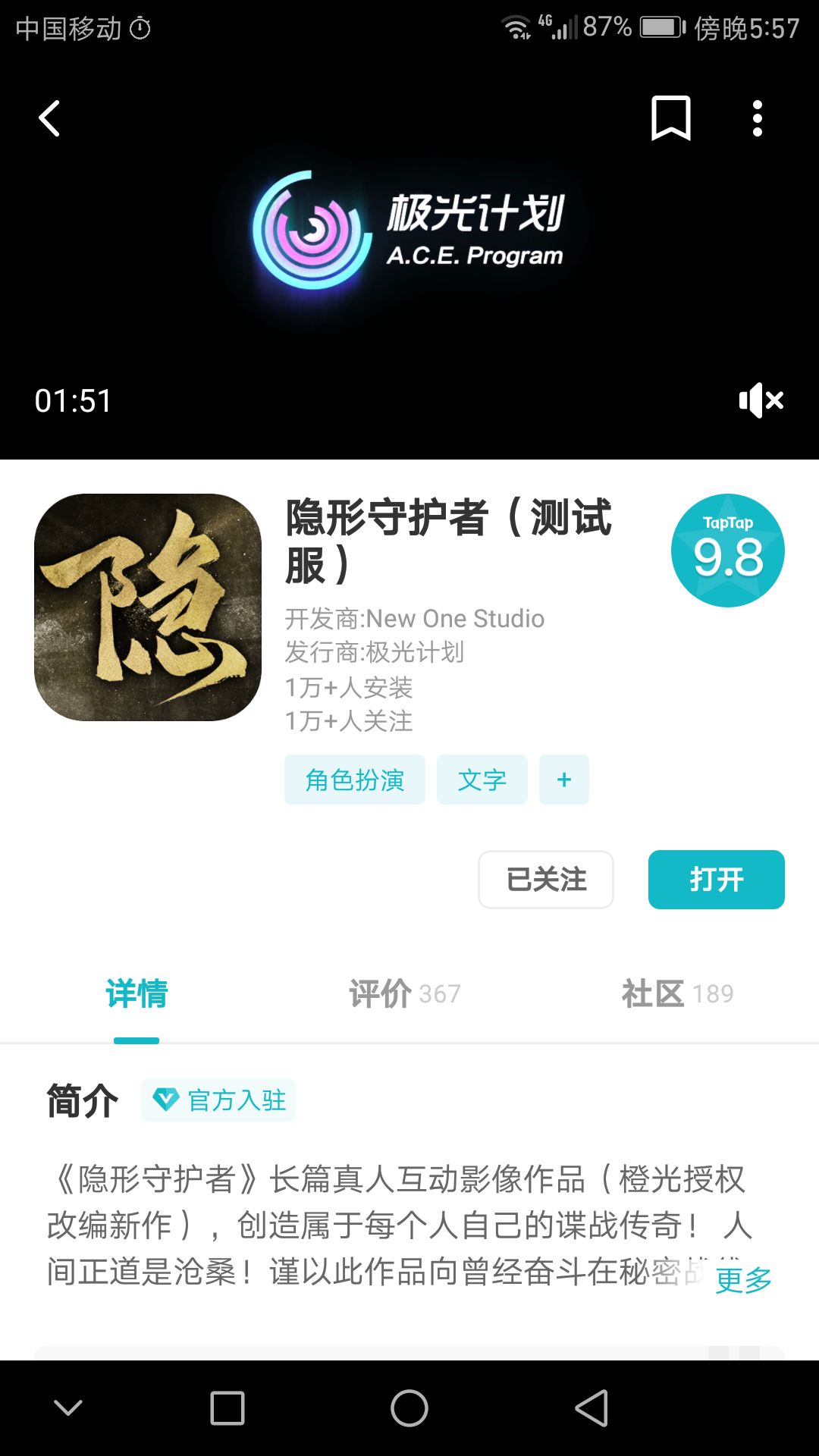Go to the system home screen
Viewport: 819px width, 1456px height.
pos(409,1408)
